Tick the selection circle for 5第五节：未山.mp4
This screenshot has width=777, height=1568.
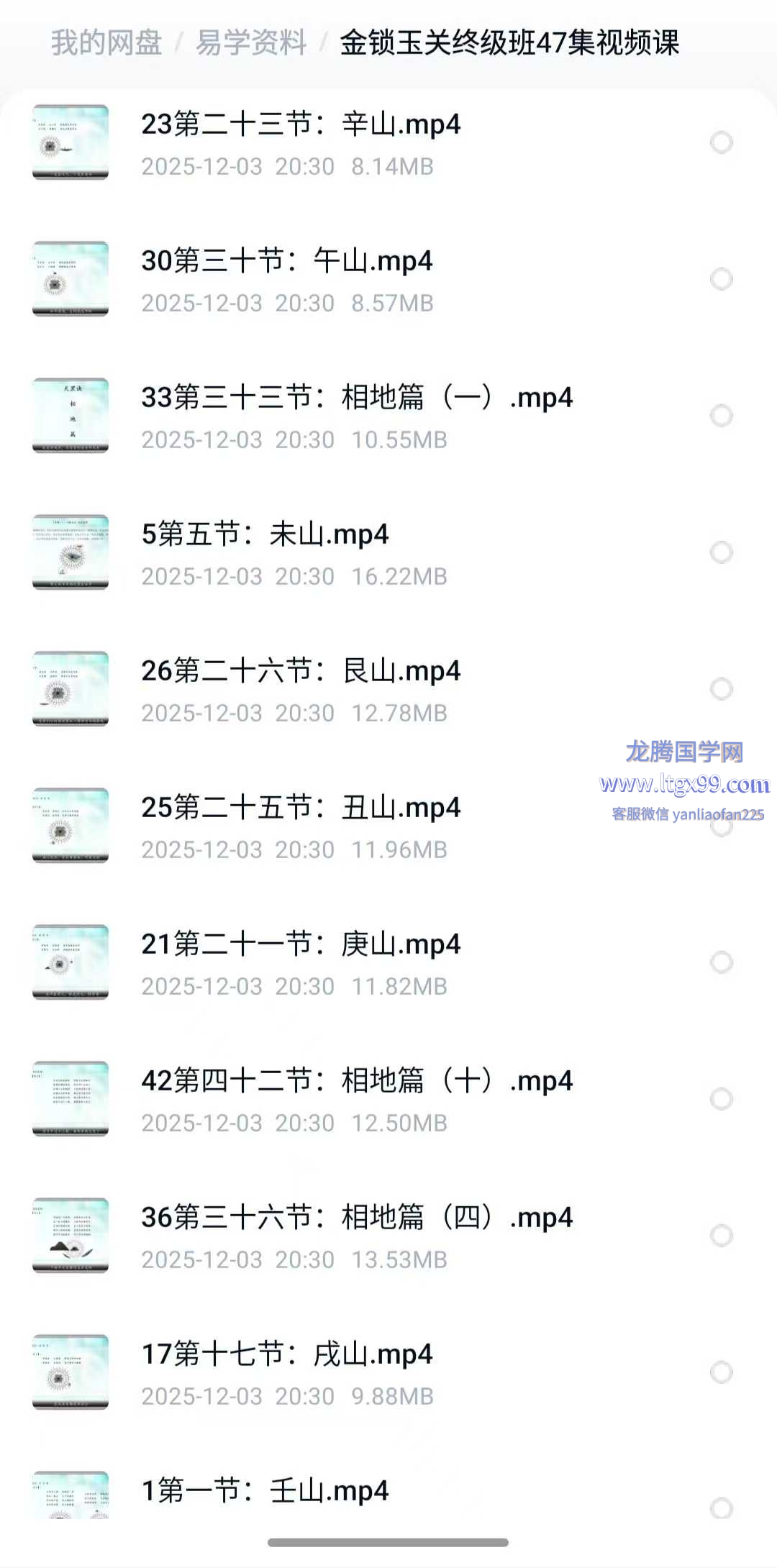pyautogui.click(x=721, y=552)
